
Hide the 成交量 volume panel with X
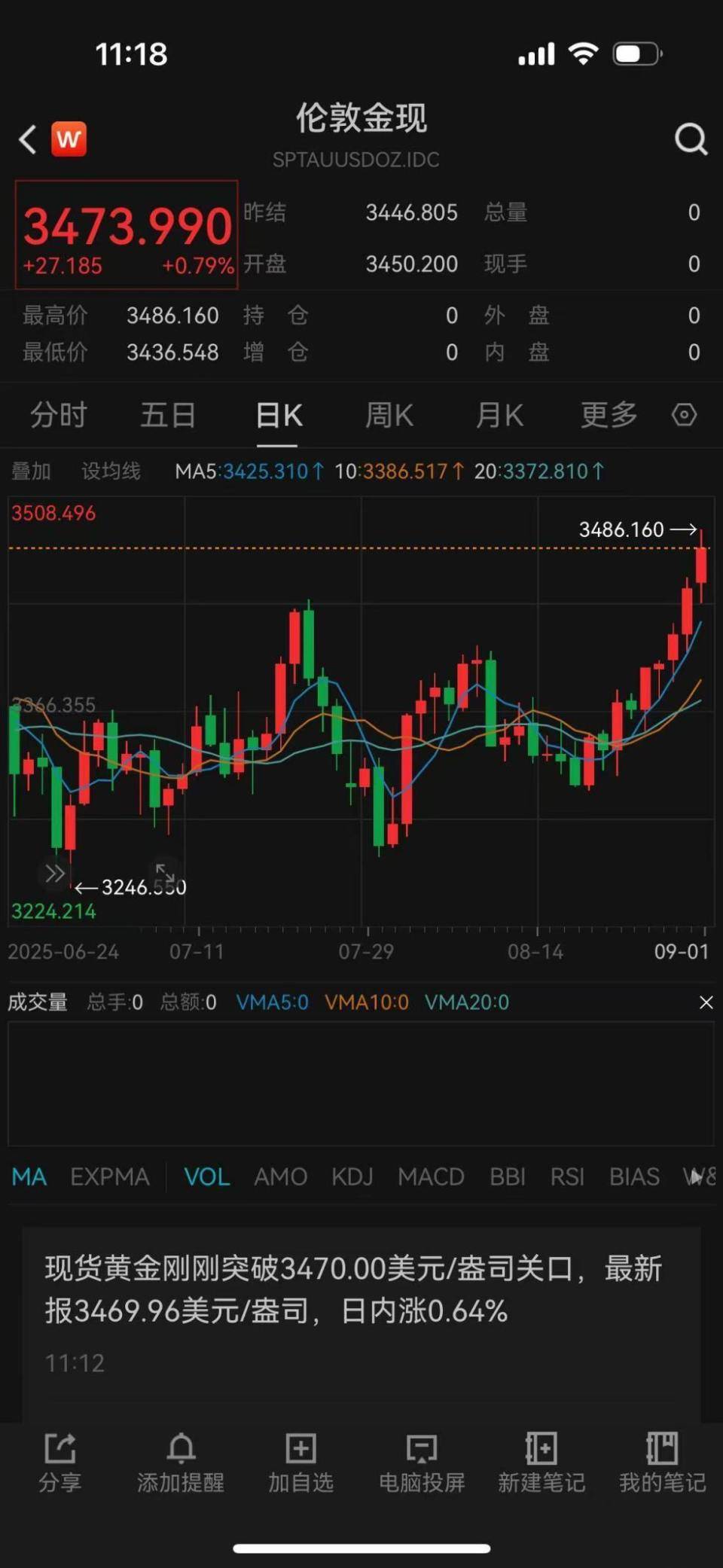point(706,1002)
